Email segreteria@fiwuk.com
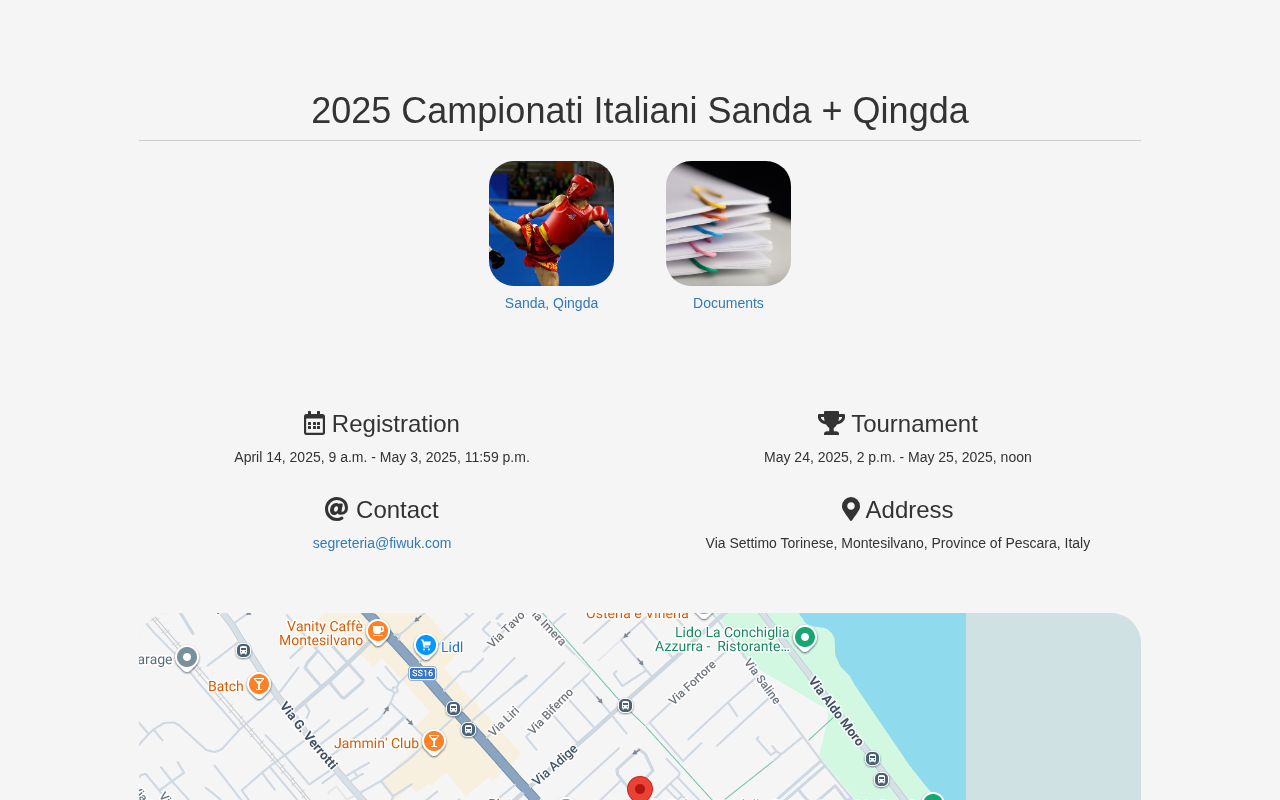 382,543
